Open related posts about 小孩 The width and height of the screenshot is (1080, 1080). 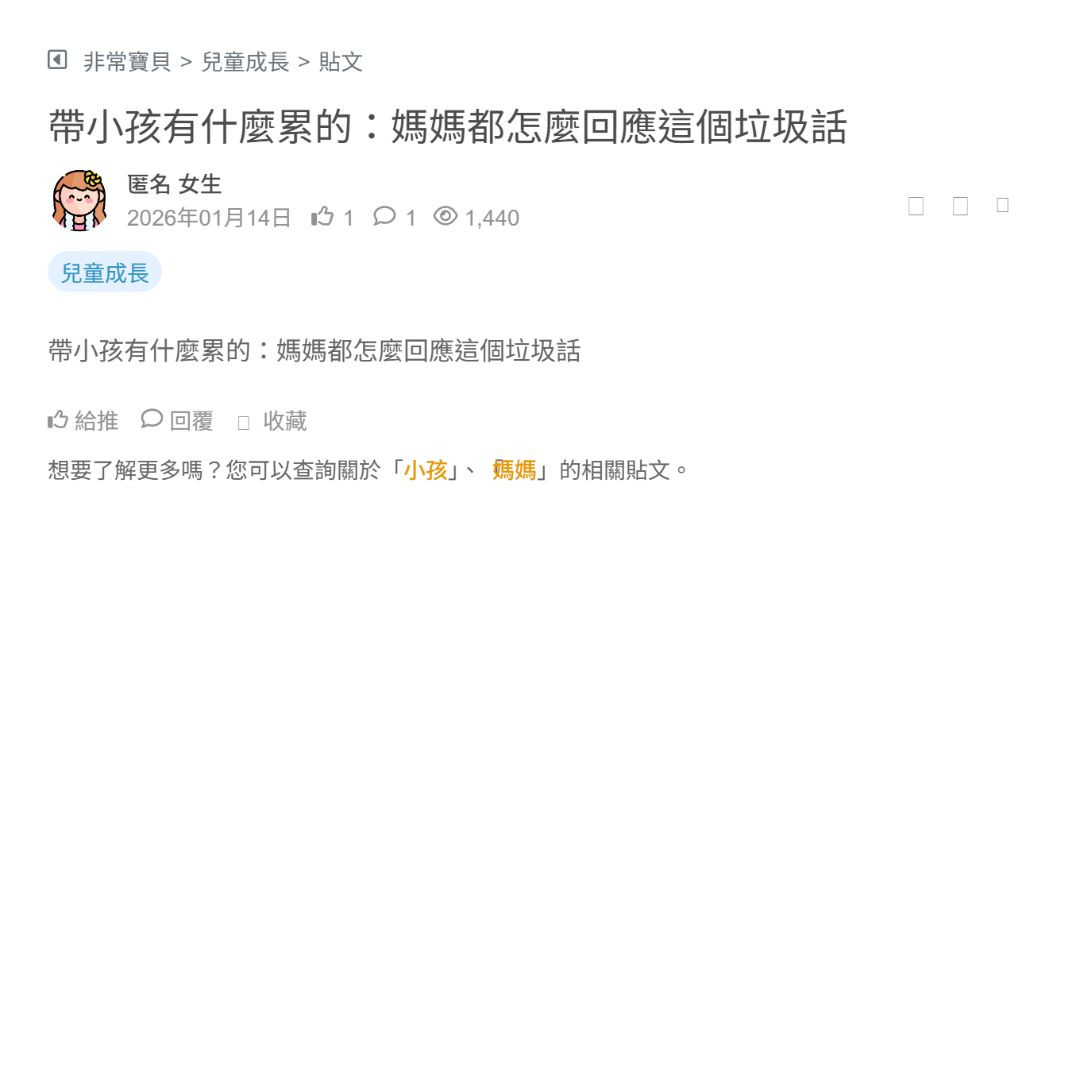tap(425, 470)
